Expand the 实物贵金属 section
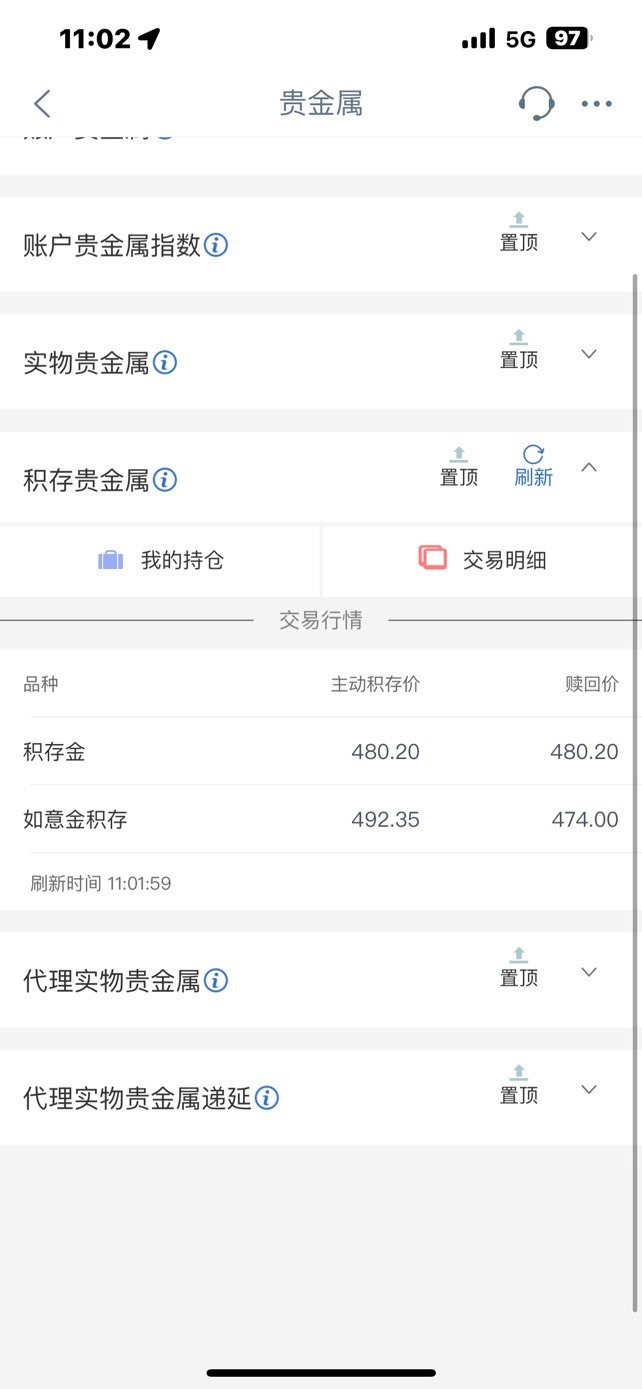 click(589, 354)
